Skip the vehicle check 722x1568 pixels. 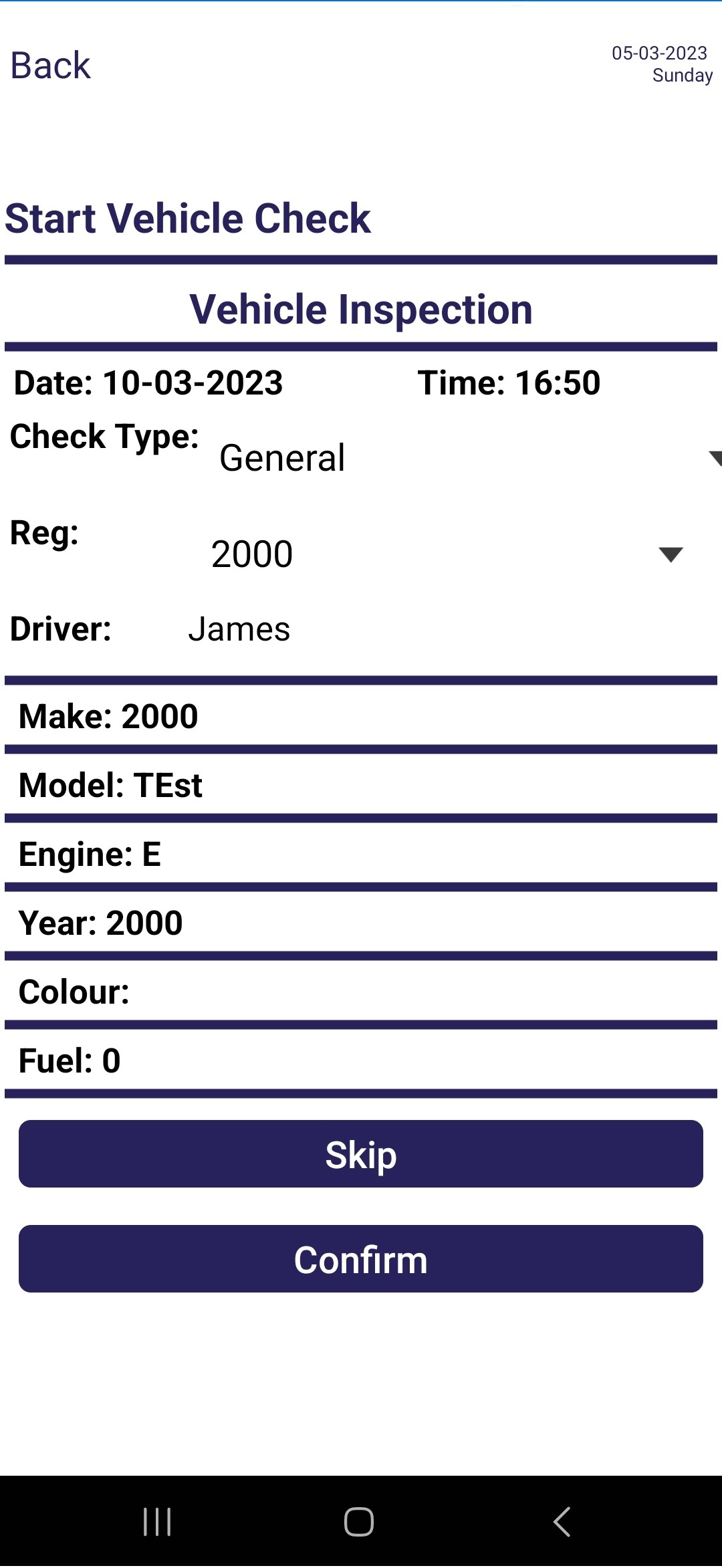[x=361, y=1154]
